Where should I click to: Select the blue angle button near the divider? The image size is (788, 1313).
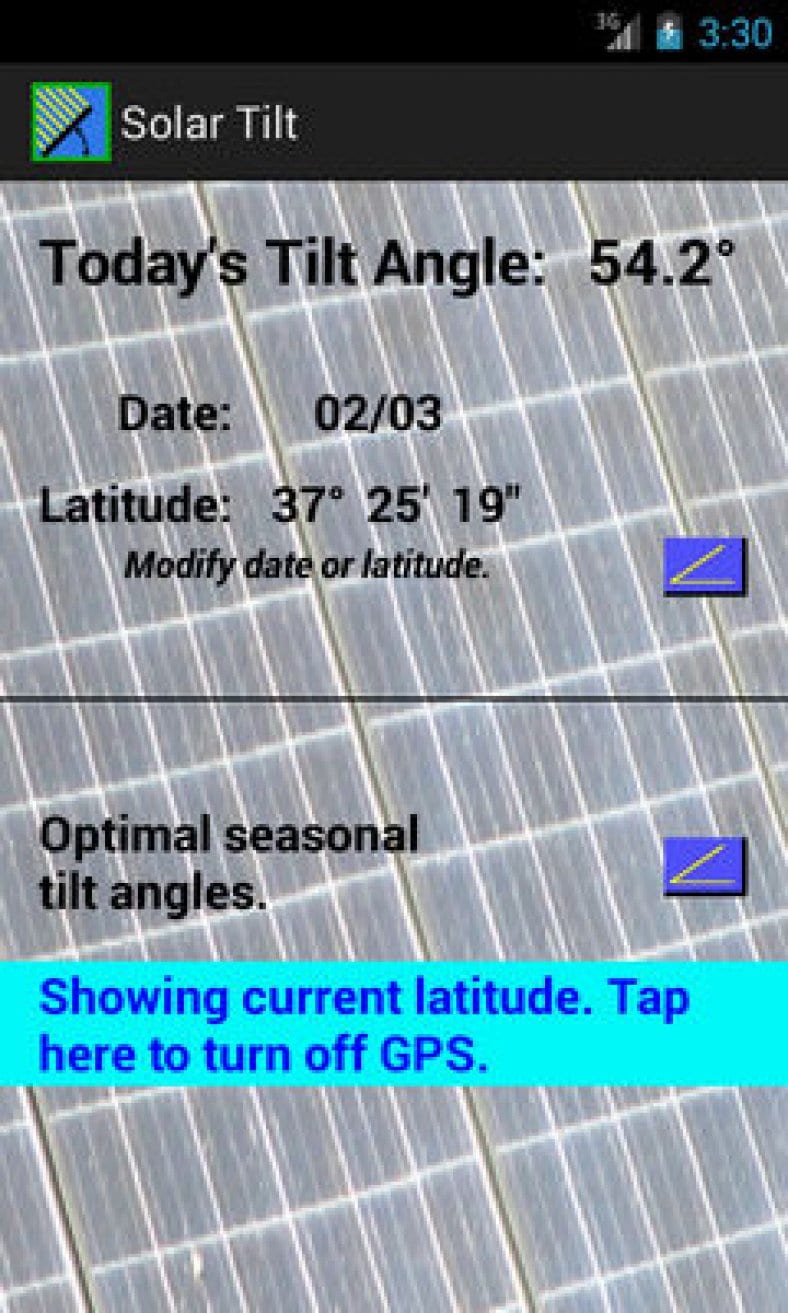(707, 567)
